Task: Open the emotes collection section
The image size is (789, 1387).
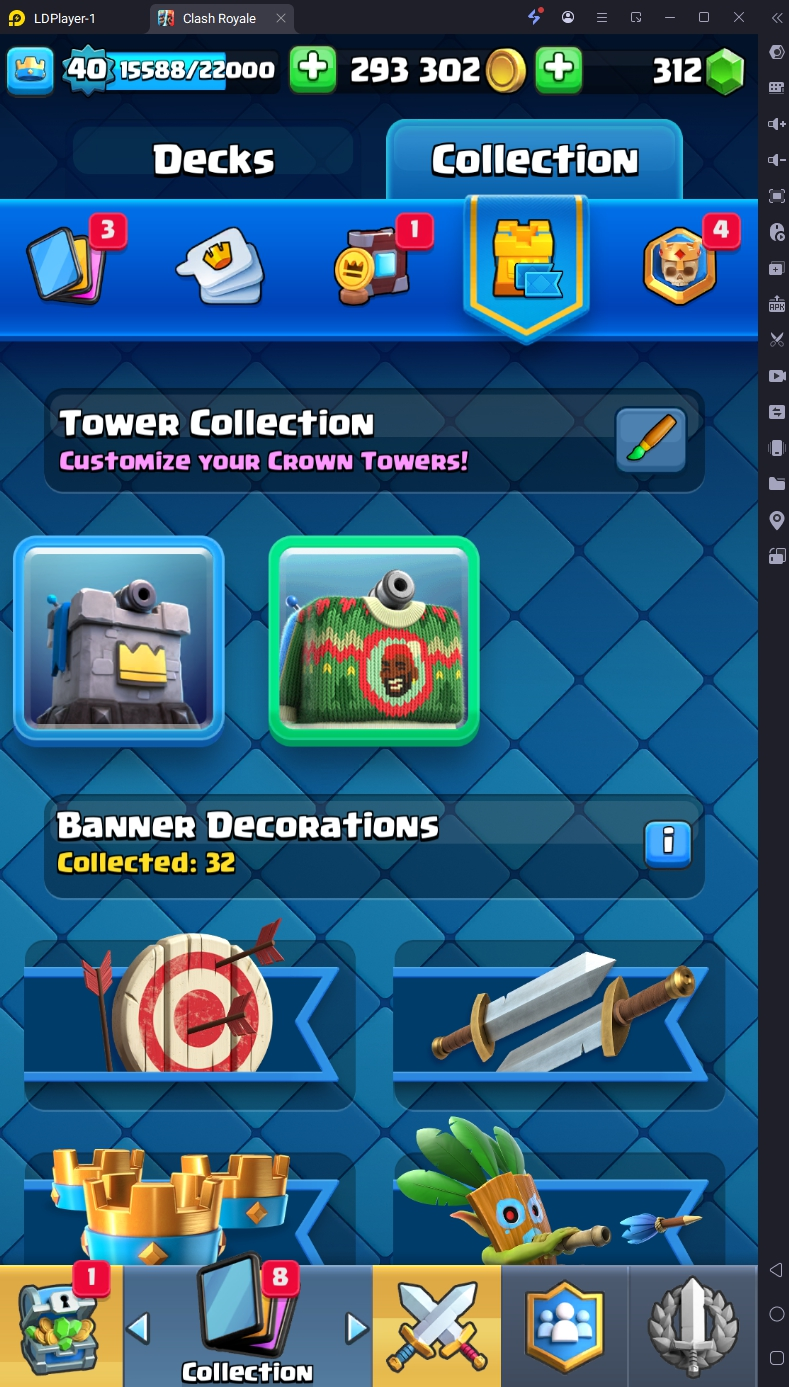Action: (220, 266)
